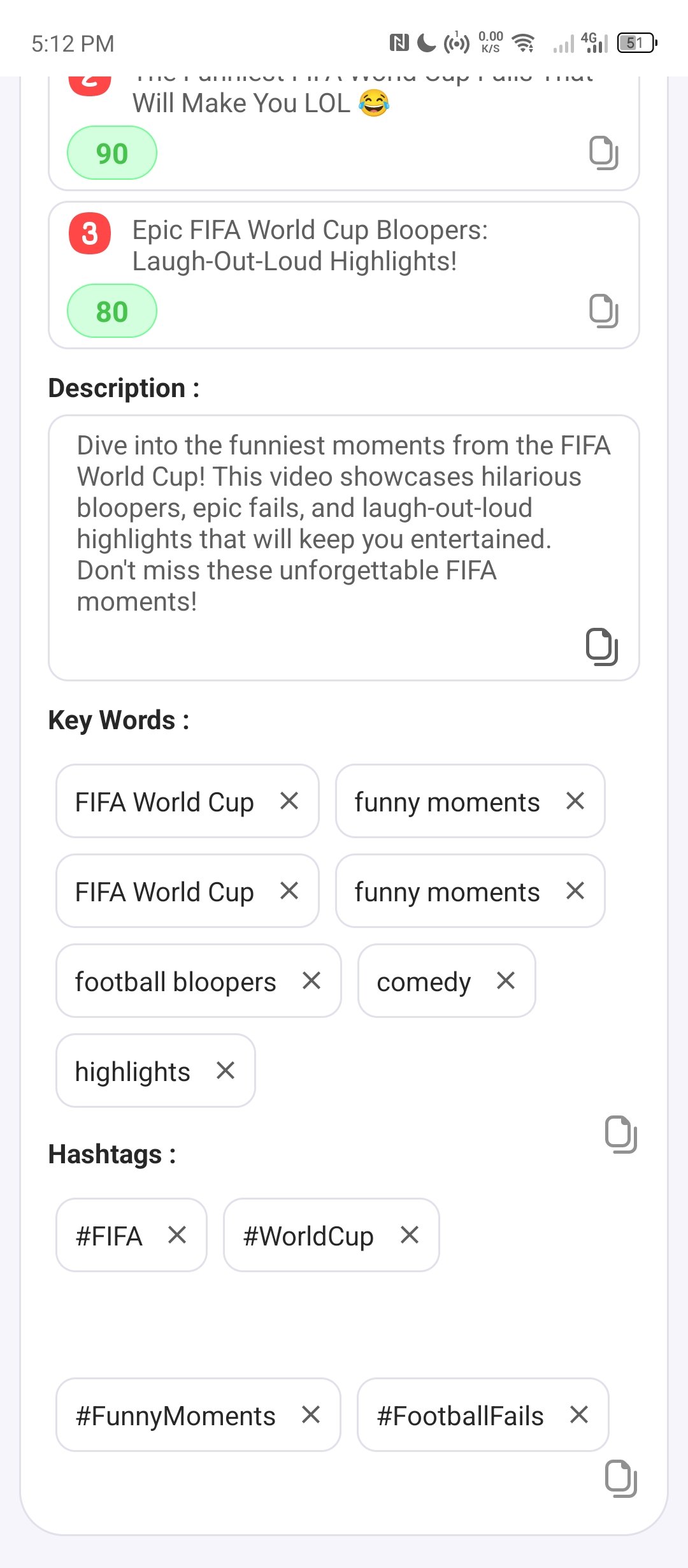Remove the #FIFA hashtag
The height and width of the screenshot is (1568, 688).
tap(177, 1235)
